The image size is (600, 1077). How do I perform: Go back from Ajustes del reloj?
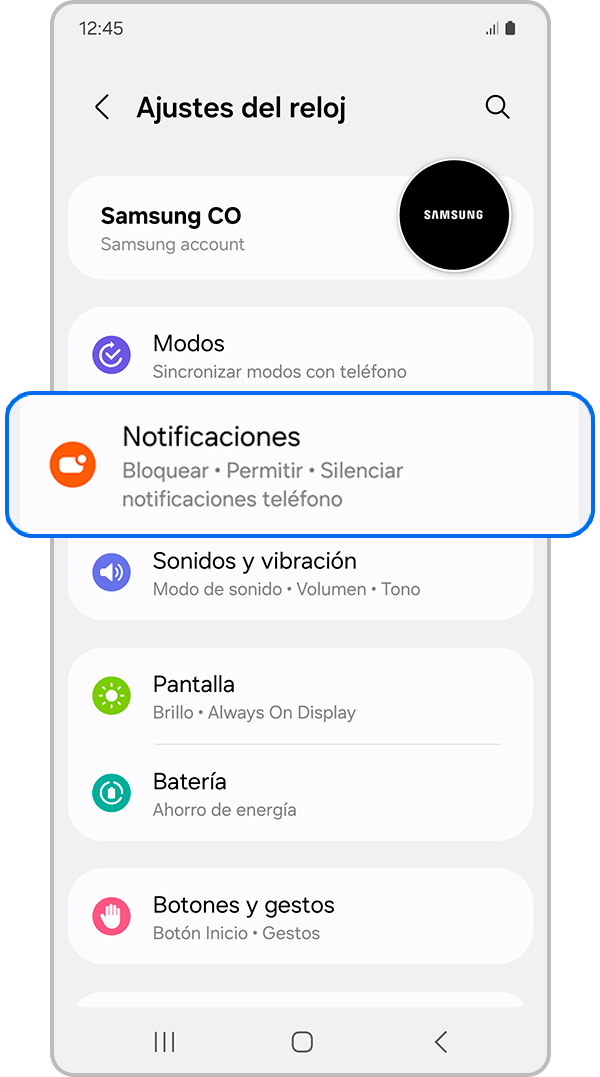[102, 108]
